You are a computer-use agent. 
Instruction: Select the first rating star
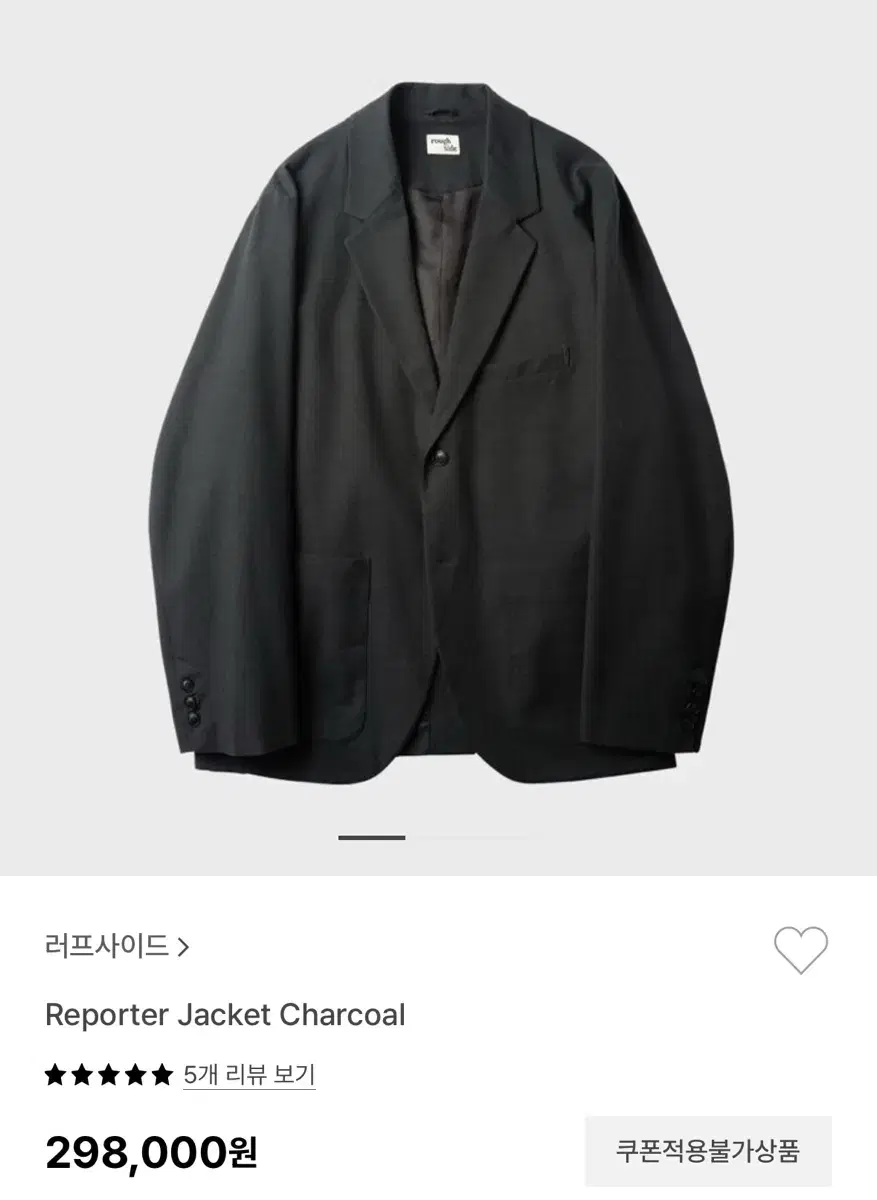coord(56,1077)
